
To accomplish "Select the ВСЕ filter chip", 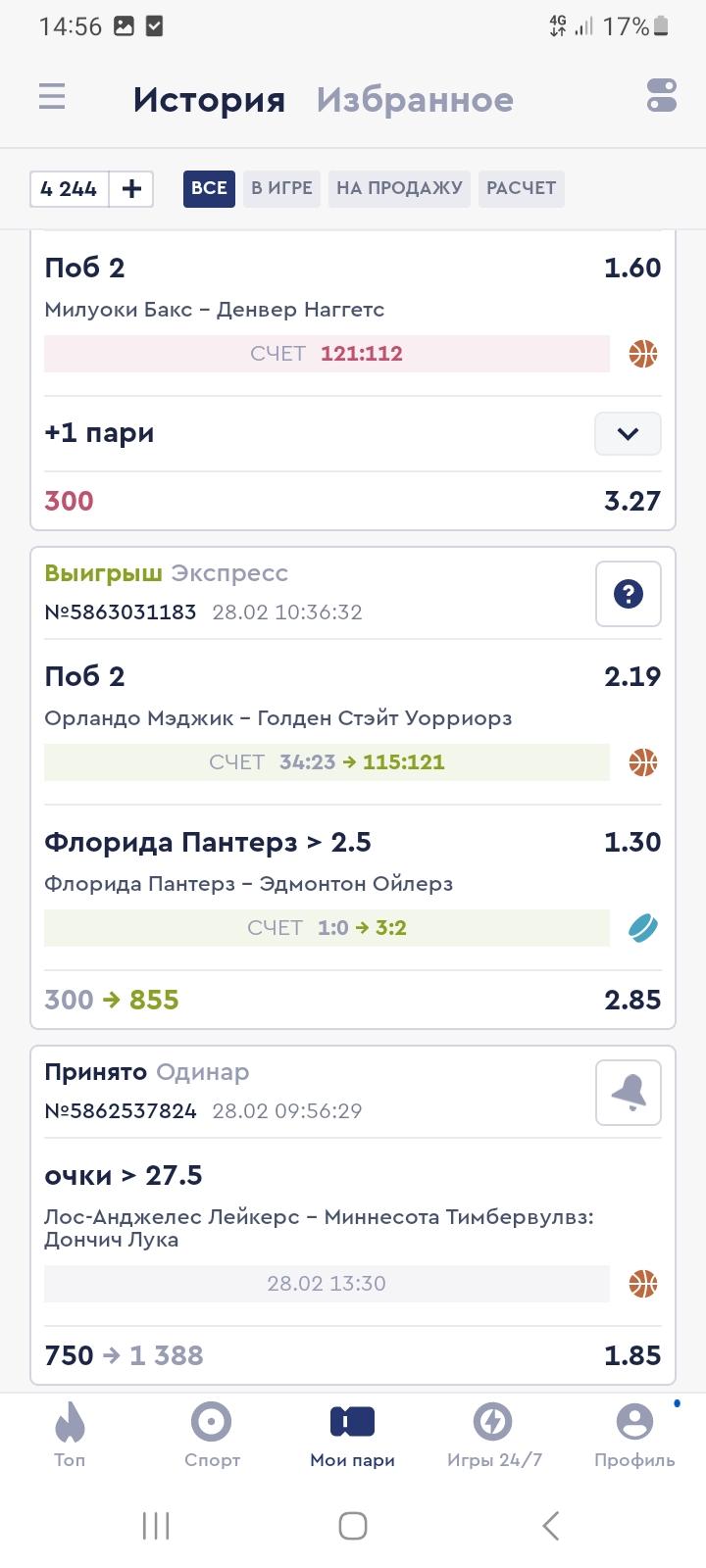I will click(209, 188).
